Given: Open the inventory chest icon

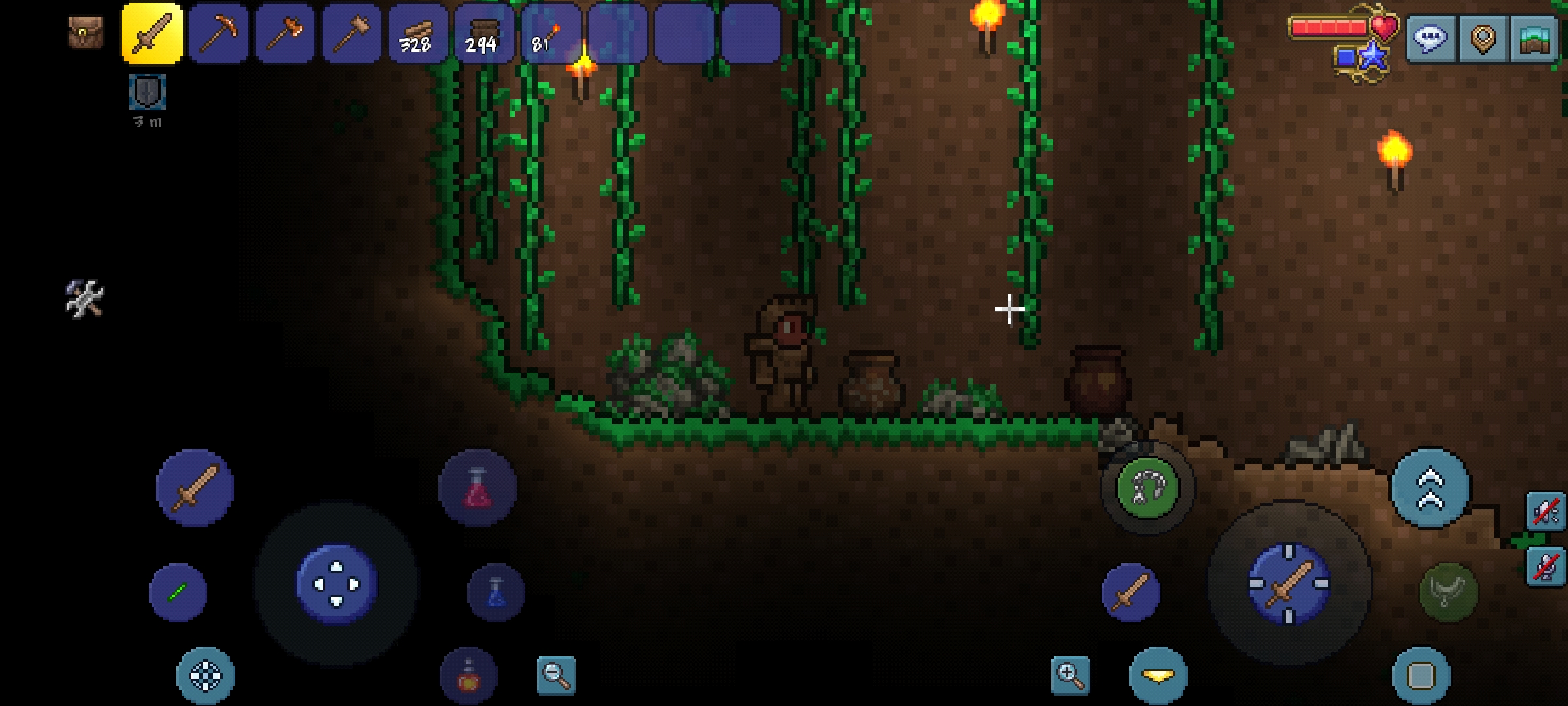Looking at the screenshot, I should tap(86, 33).
